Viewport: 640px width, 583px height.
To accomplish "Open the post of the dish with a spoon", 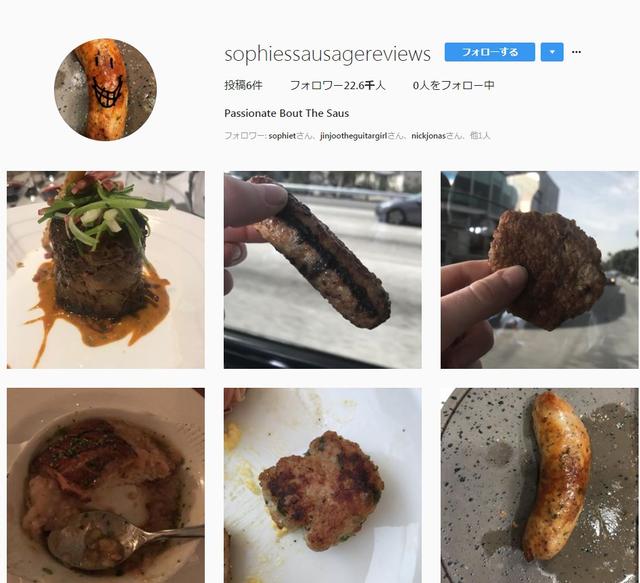I will click(x=106, y=485).
